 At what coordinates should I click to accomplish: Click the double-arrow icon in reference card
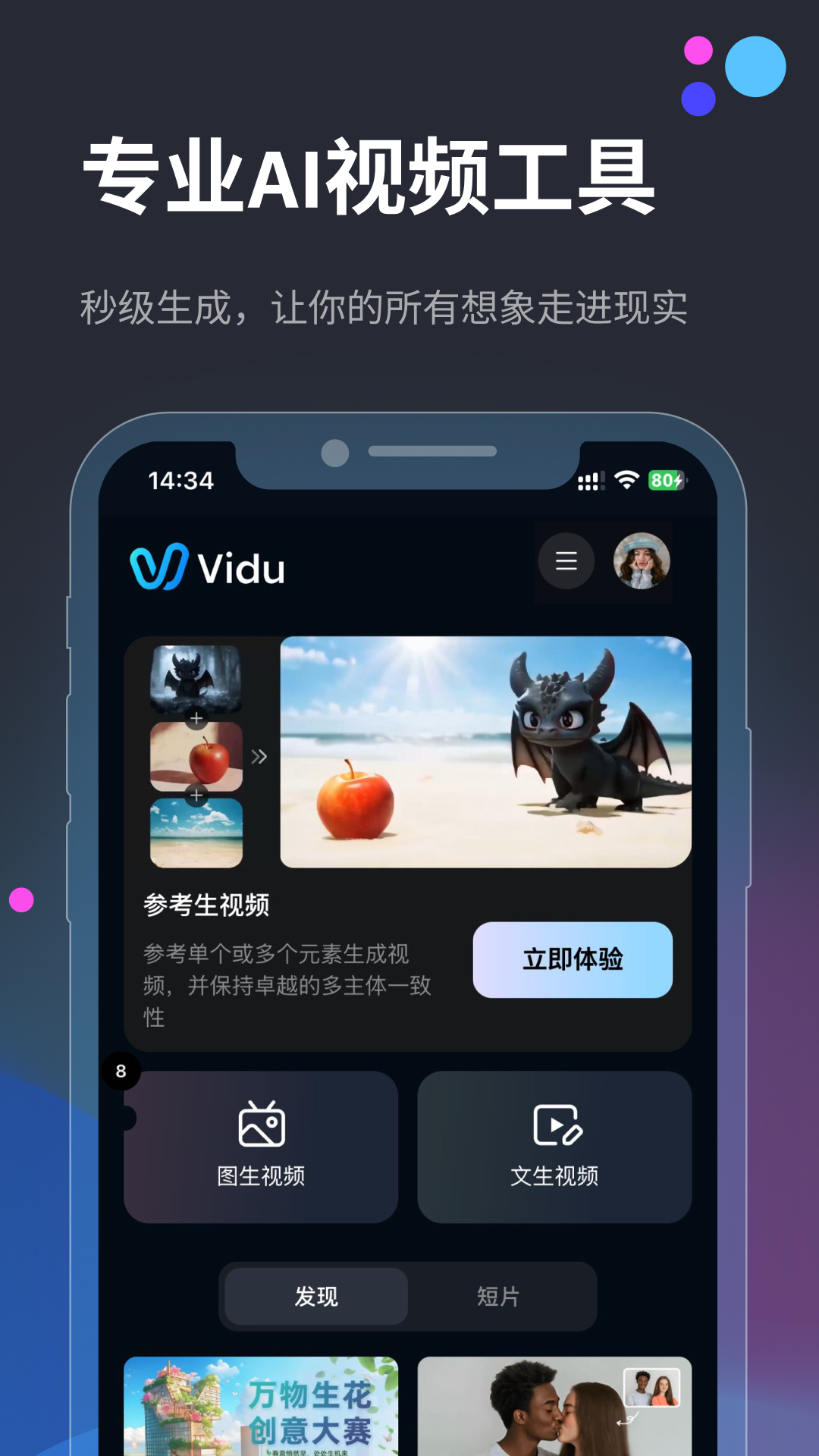[259, 755]
